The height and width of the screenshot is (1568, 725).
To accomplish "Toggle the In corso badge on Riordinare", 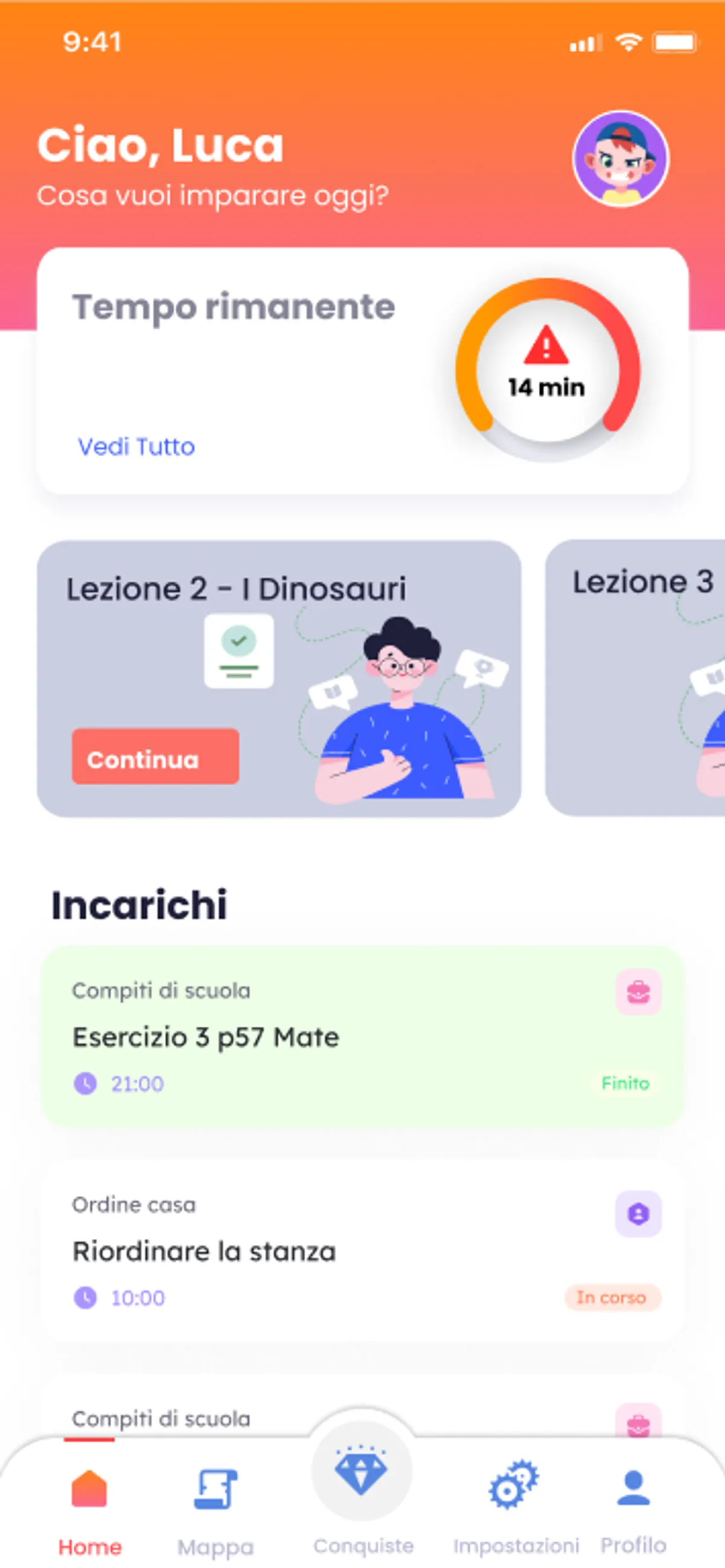I will (x=613, y=1297).
